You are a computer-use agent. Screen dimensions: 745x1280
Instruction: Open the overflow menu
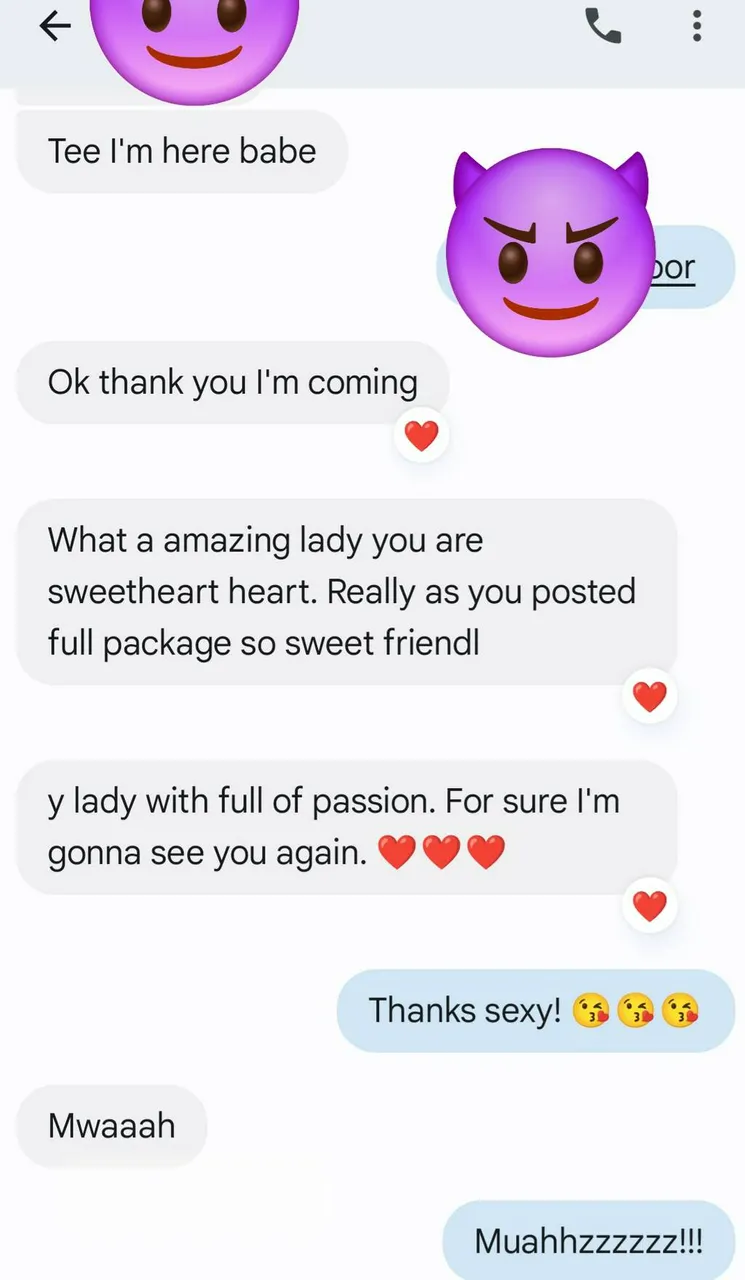[697, 27]
